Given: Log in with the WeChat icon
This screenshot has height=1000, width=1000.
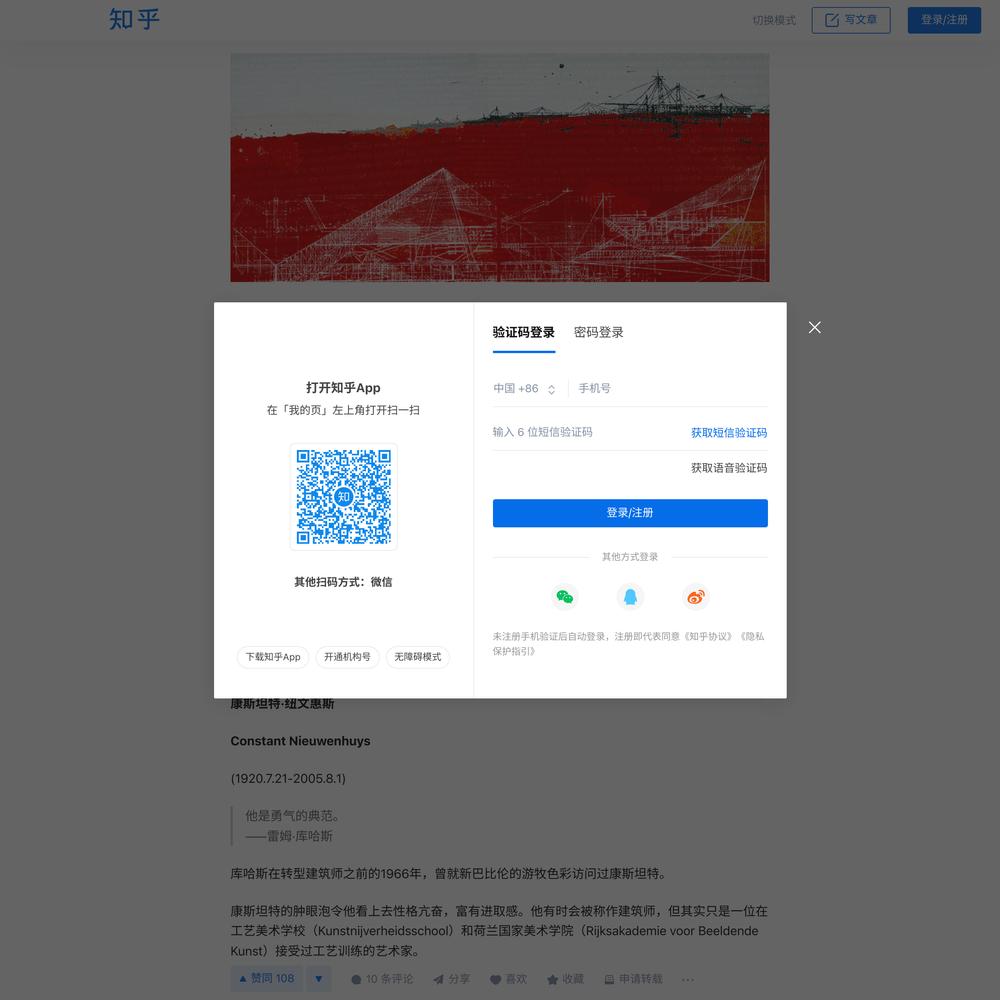Looking at the screenshot, I should point(565,597).
